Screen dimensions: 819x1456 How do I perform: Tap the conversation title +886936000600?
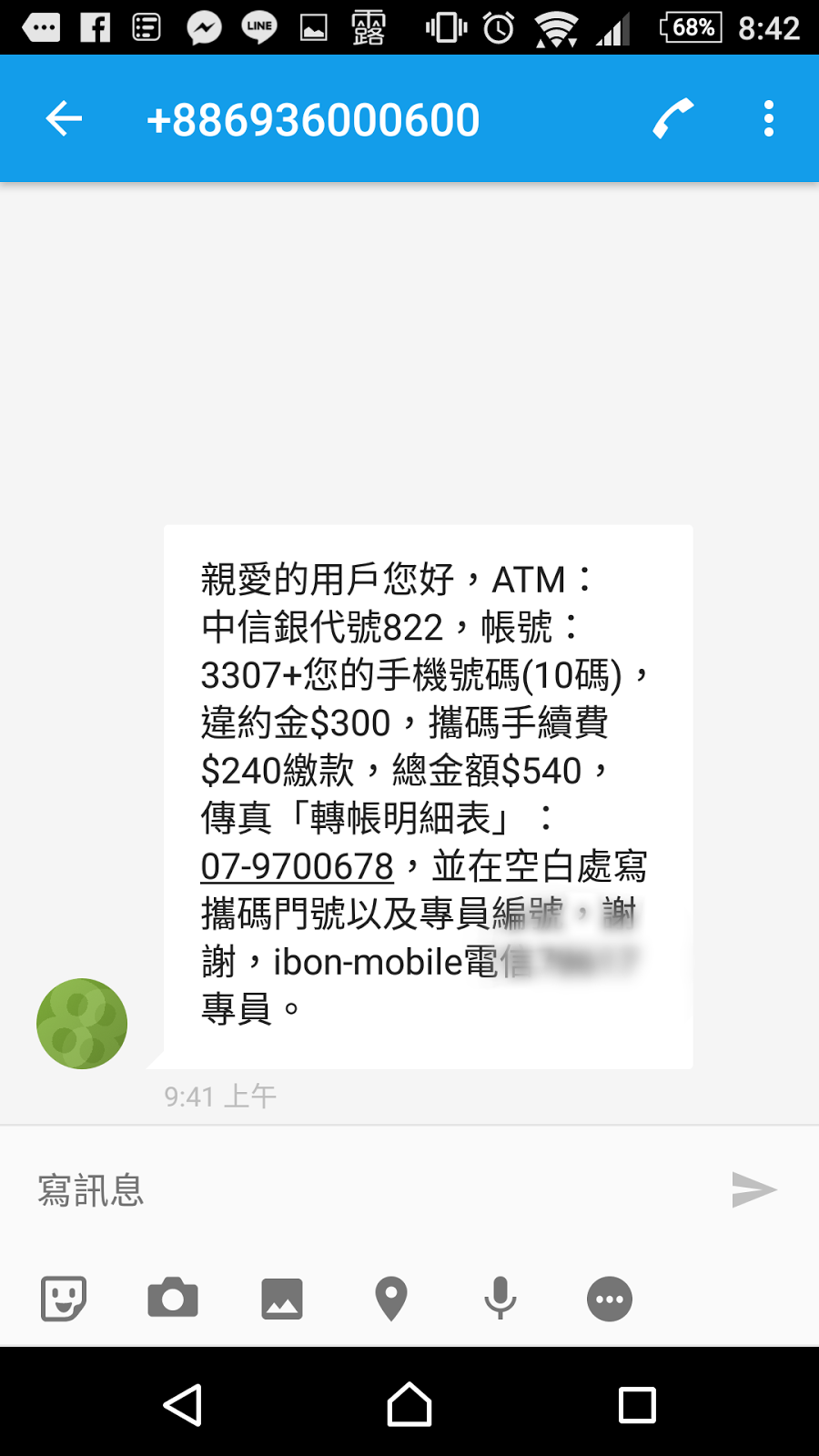tap(314, 117)
